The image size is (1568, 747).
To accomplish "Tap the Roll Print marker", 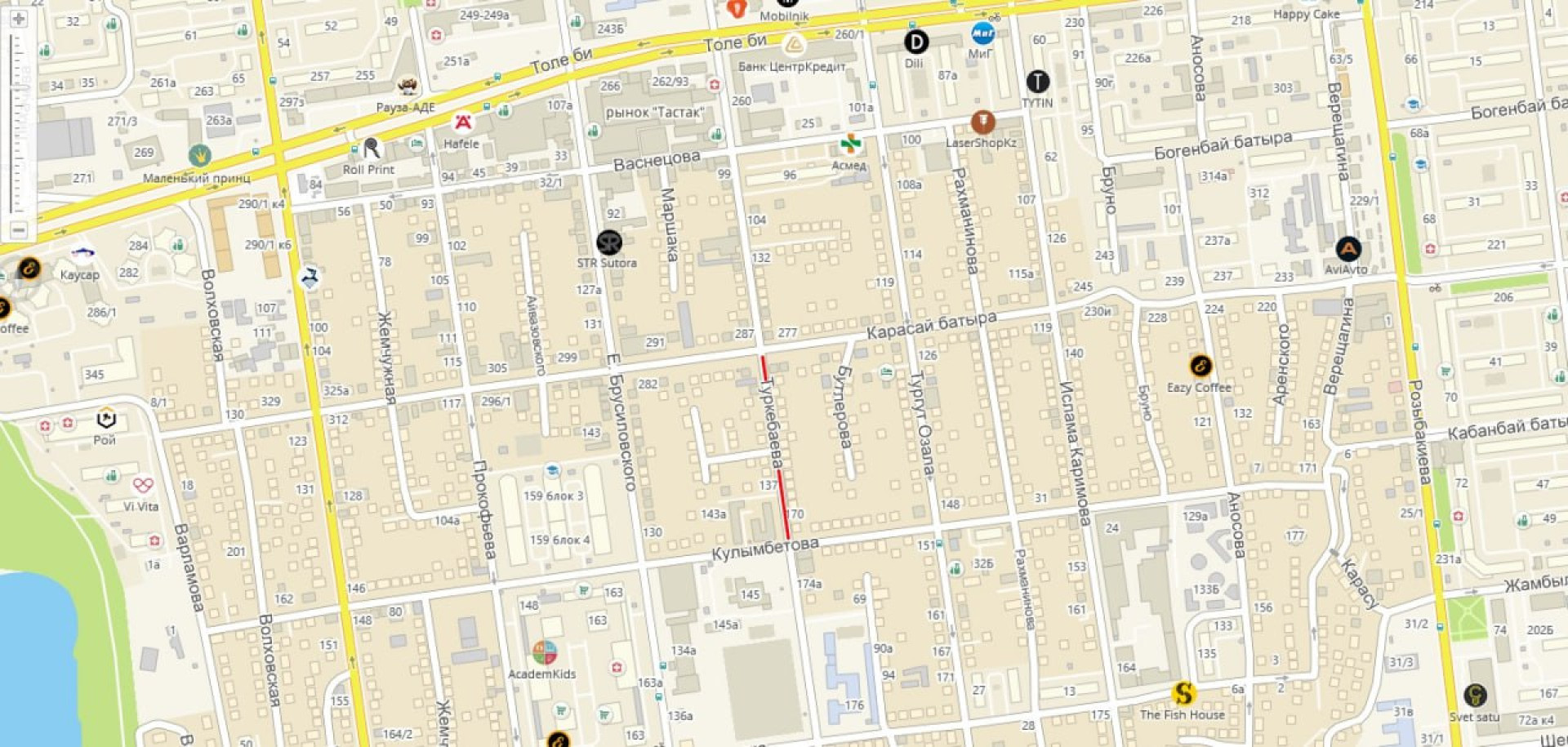I will [x=372, y=149].
